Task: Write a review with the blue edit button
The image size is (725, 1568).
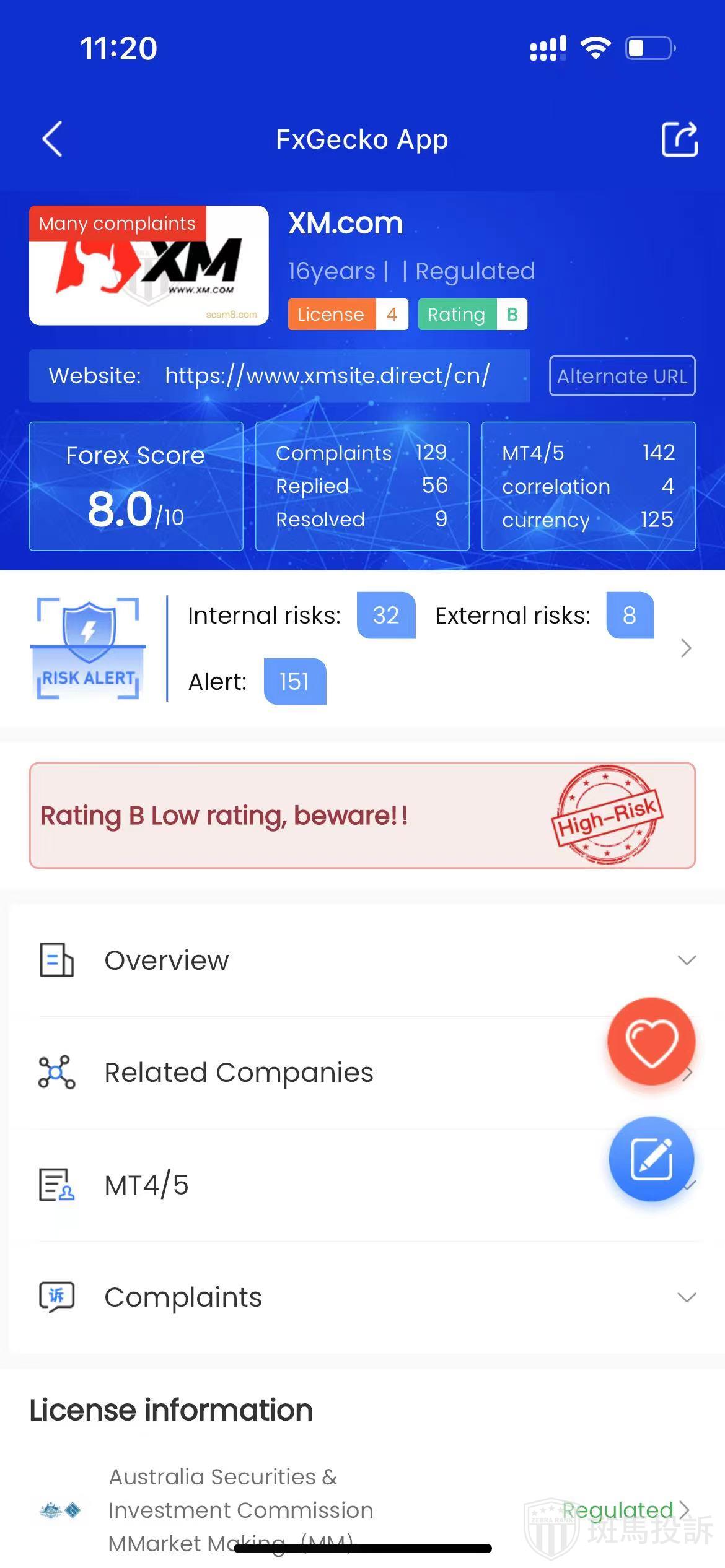Action: tap(651, 1159)
